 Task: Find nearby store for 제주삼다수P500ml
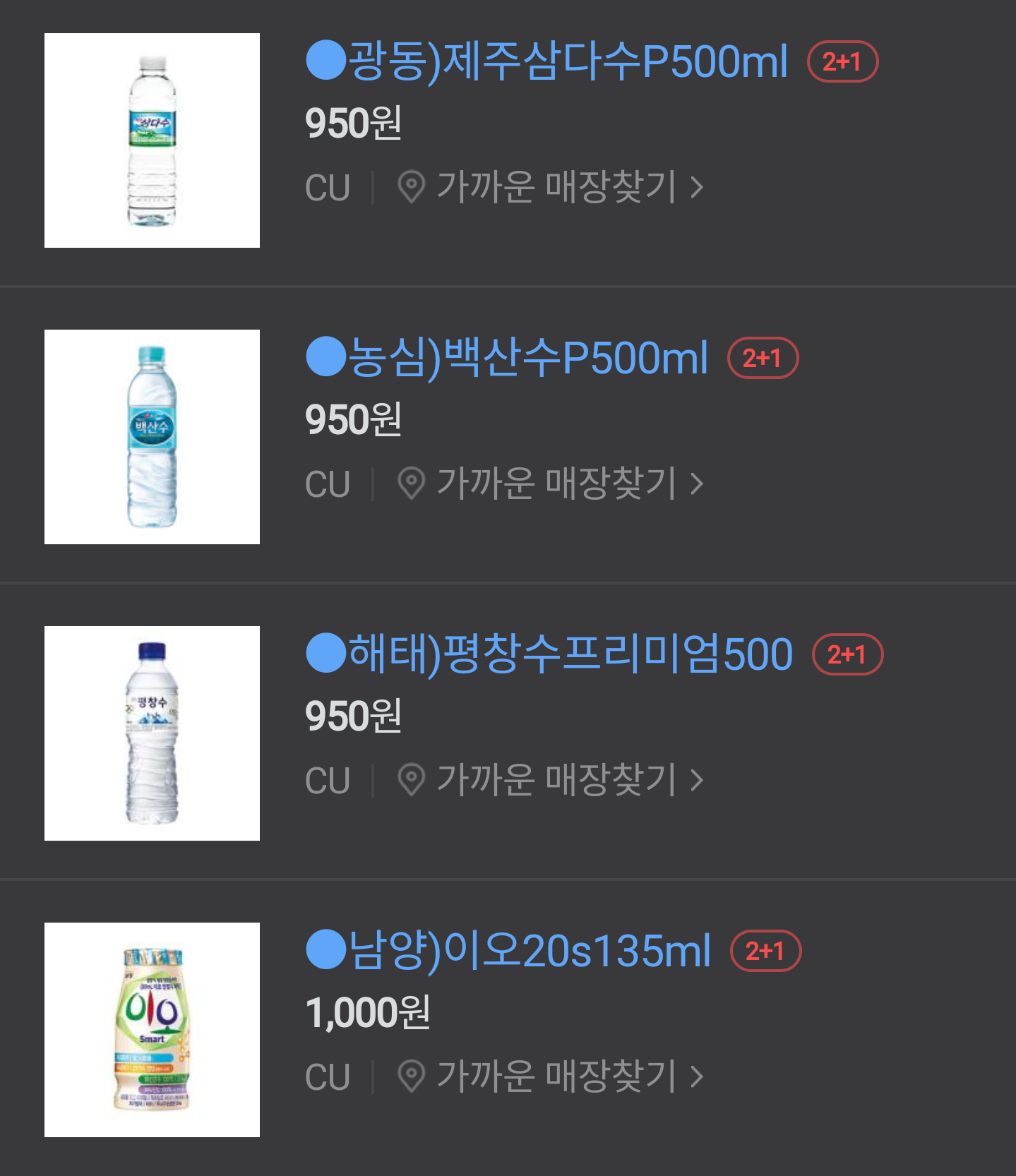point(551,187)
